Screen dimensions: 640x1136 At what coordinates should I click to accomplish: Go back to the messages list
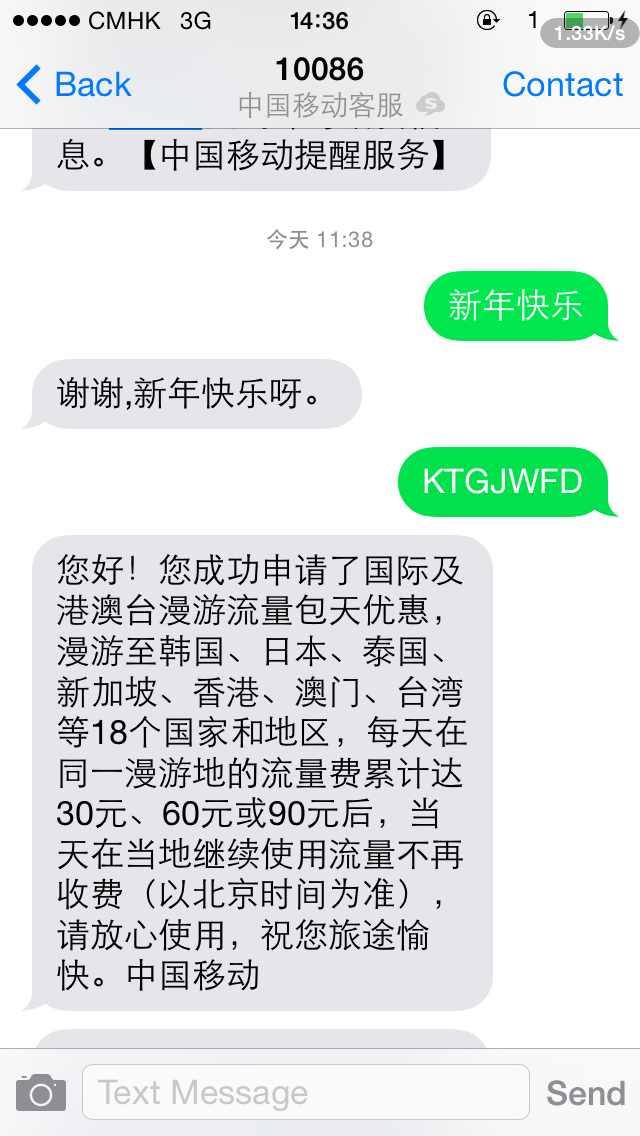point(73,85)
